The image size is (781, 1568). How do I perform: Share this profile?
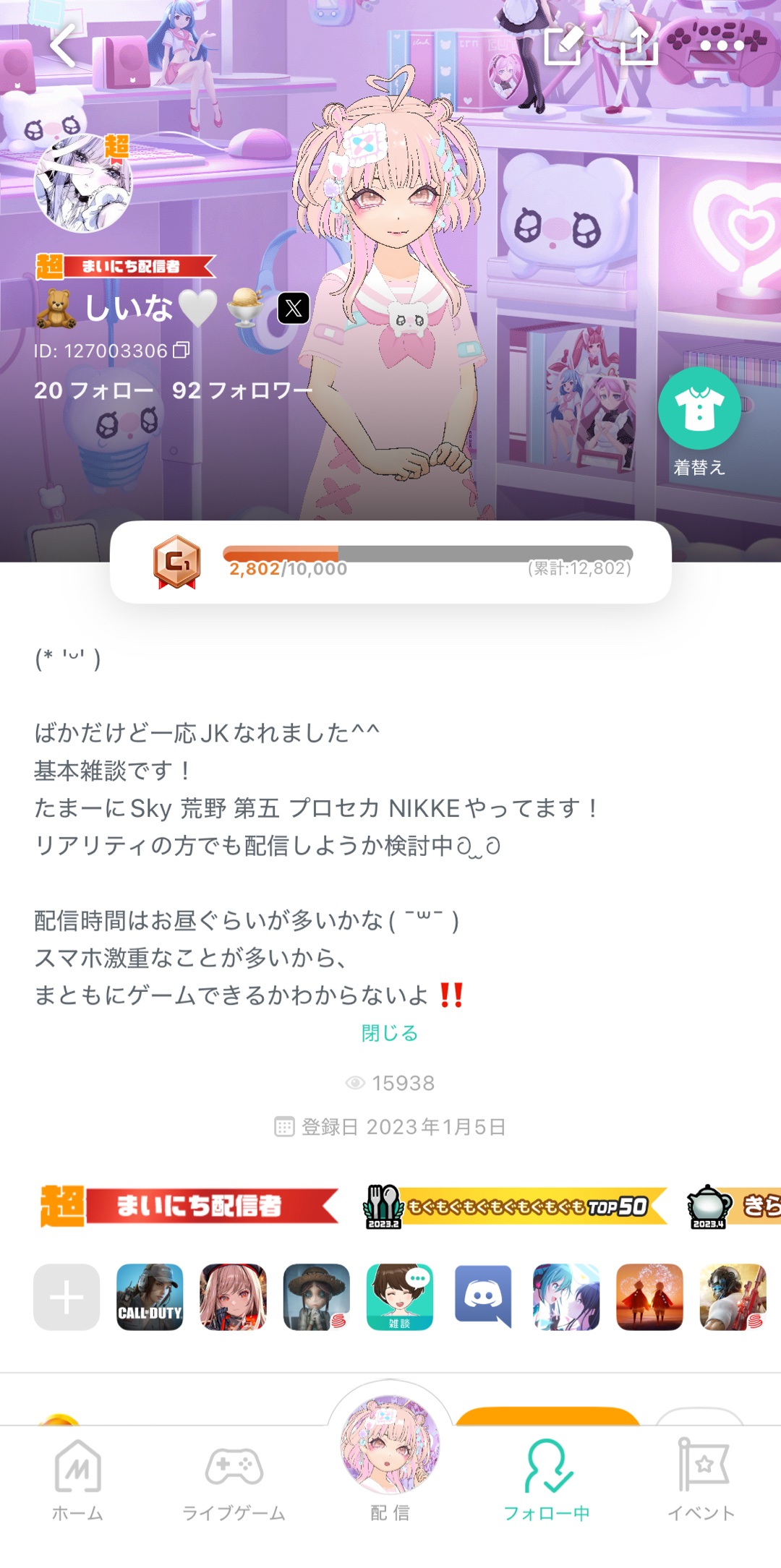(x=639, y=46)
